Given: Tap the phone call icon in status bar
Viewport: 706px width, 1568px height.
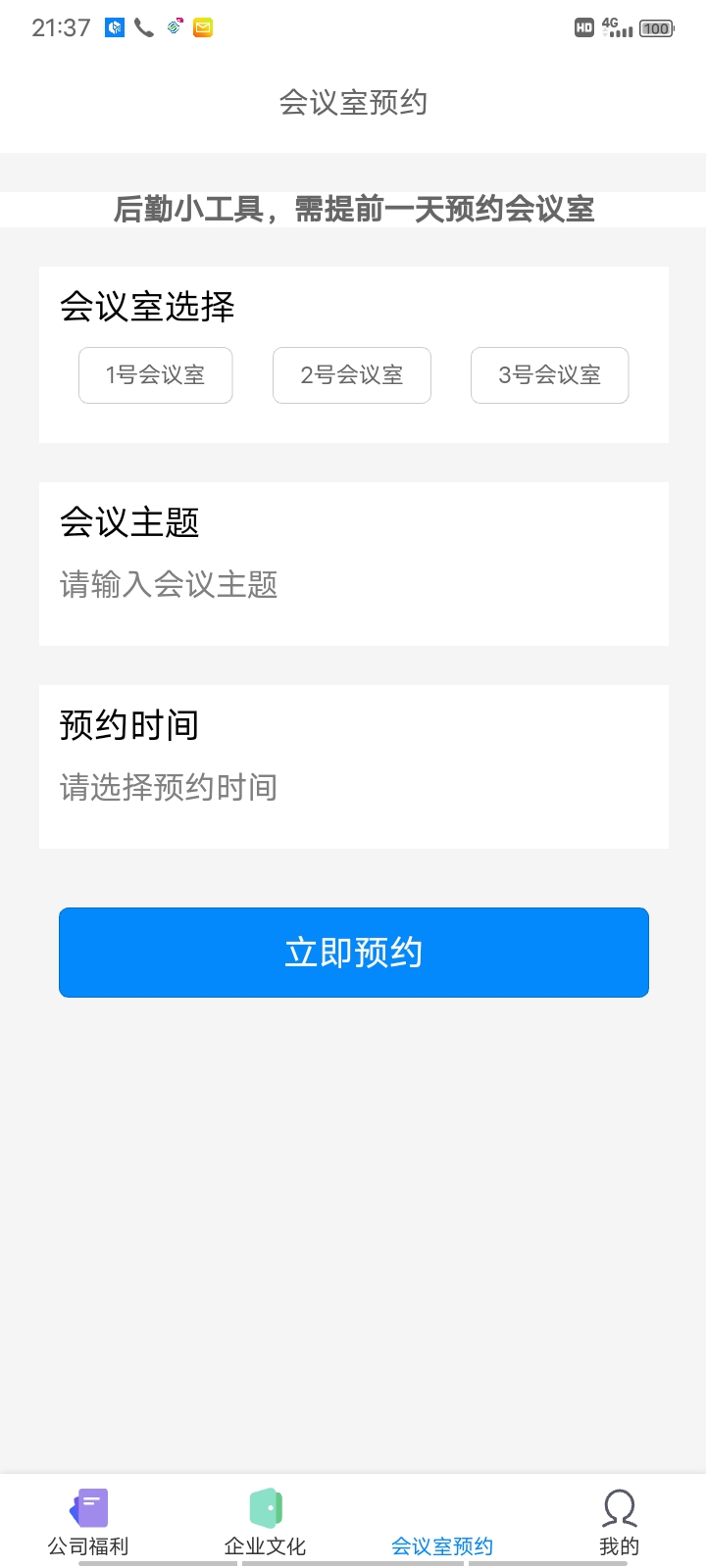Looking at the screenshot, I should click(143, 27).
